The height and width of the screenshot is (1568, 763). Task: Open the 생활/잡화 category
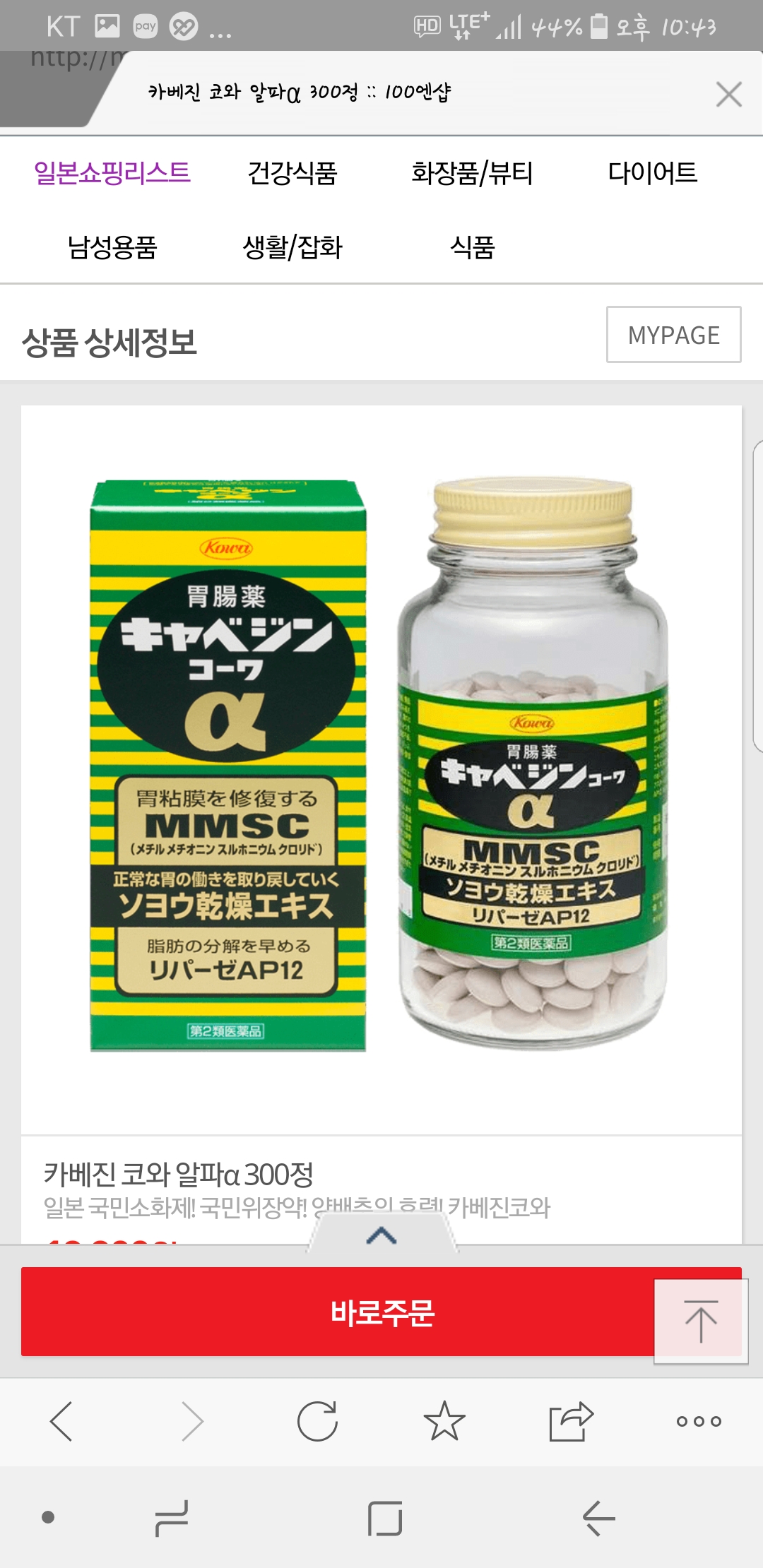tap(292, 247)
